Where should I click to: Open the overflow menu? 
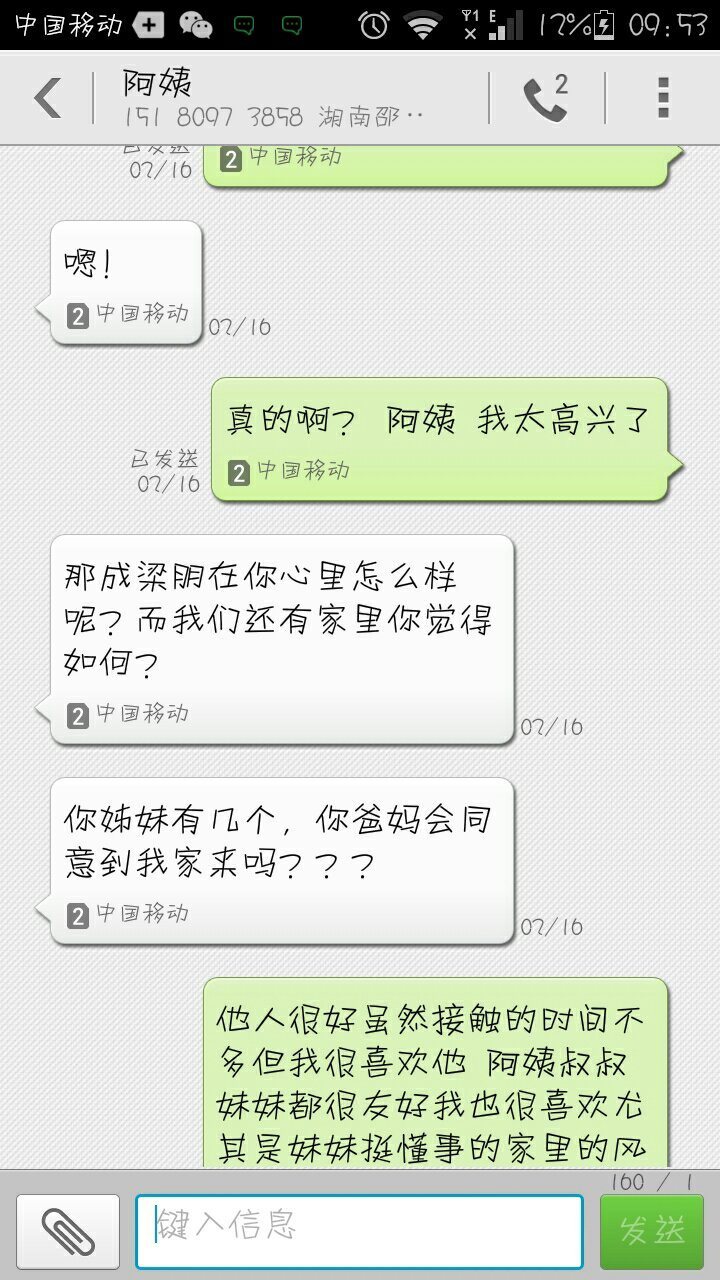click(662, 98)
